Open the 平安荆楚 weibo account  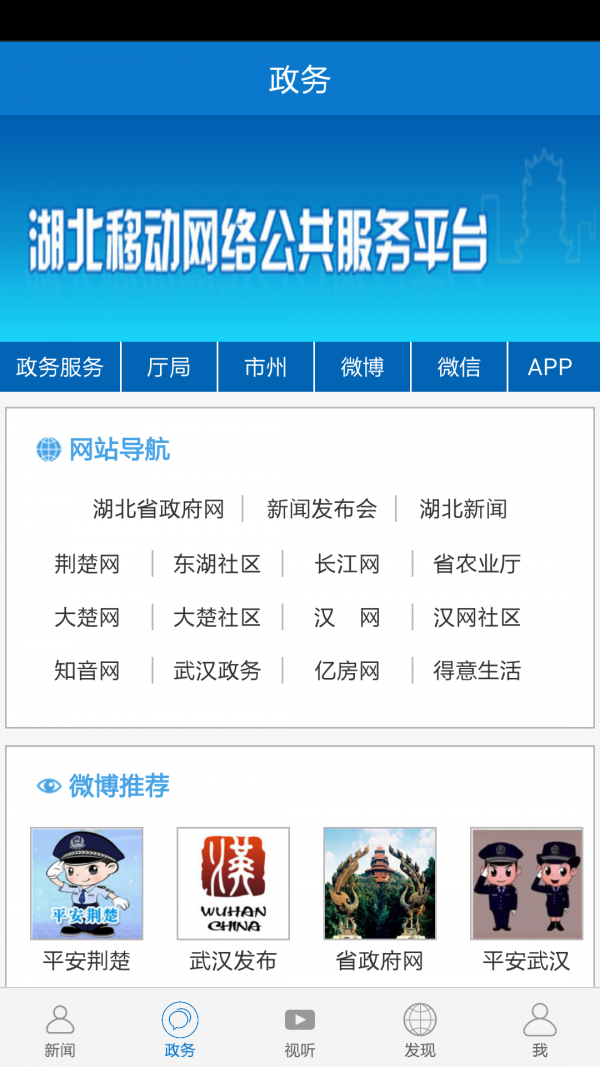pyautogui.click(x=87, y=900)
